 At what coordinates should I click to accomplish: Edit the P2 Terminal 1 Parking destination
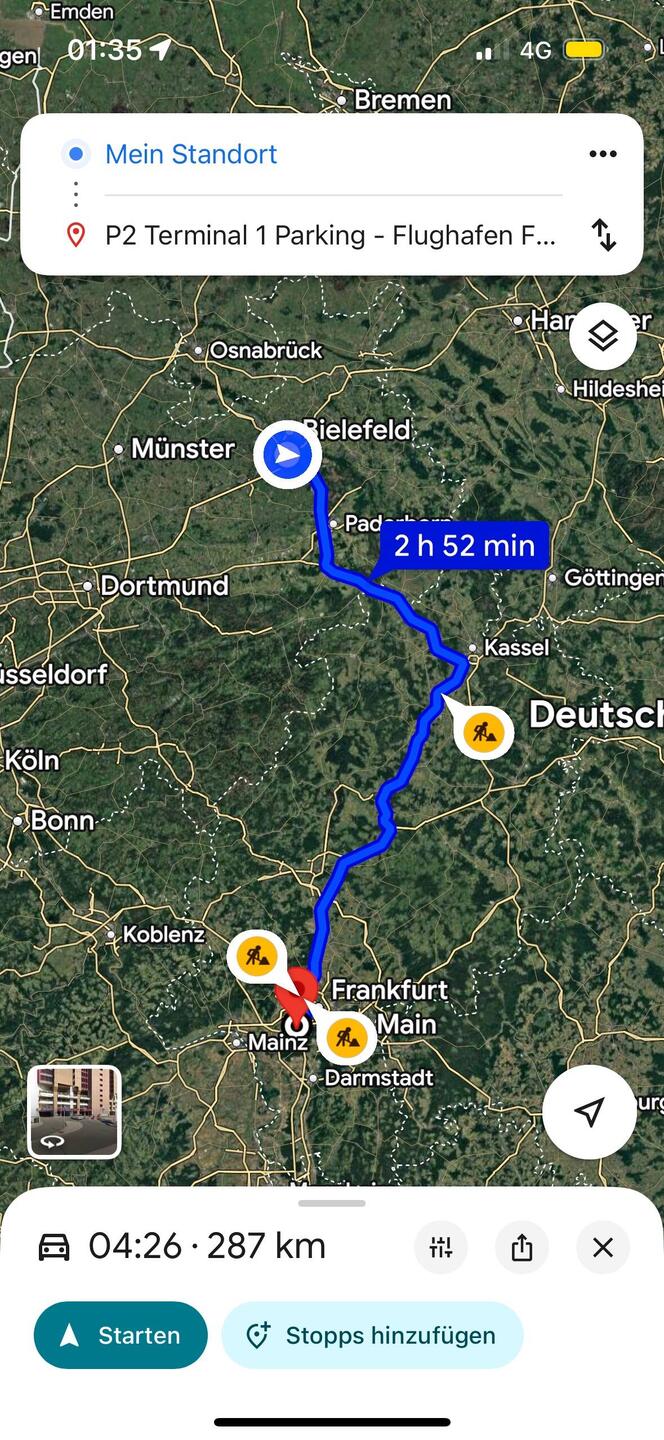(x=330, y=235)
